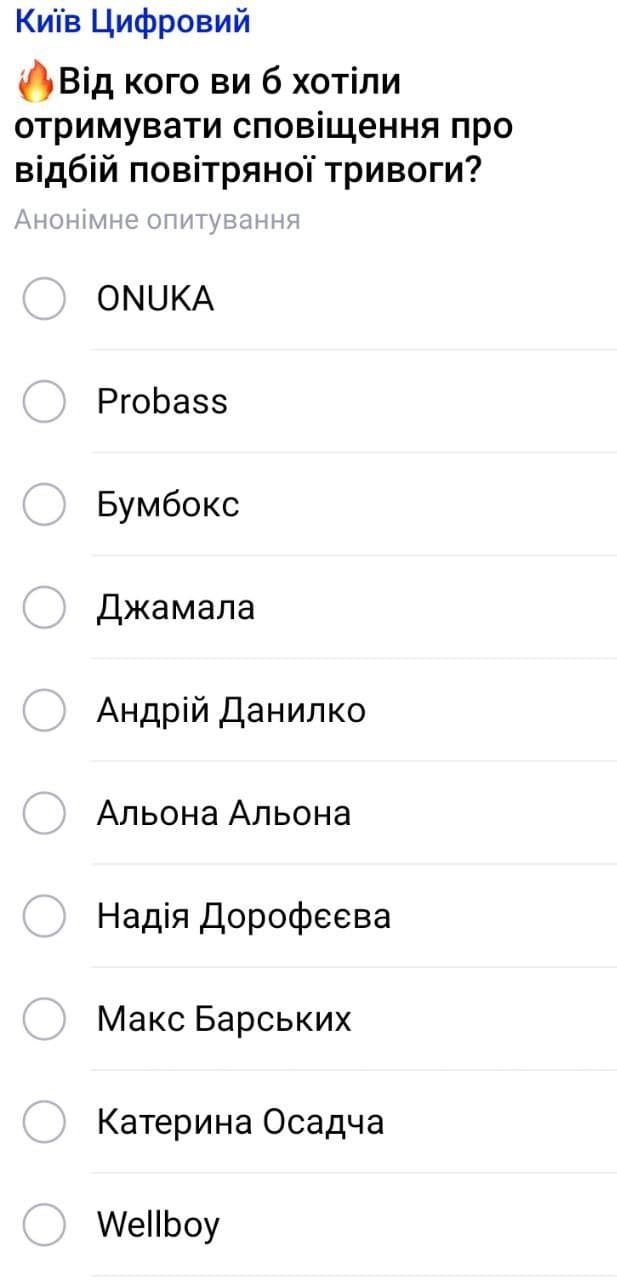This screenshot has height=1280, width=617.
Task: Select the ONUKA poll option
Action: pyautogui.click(x=45, y=299)
